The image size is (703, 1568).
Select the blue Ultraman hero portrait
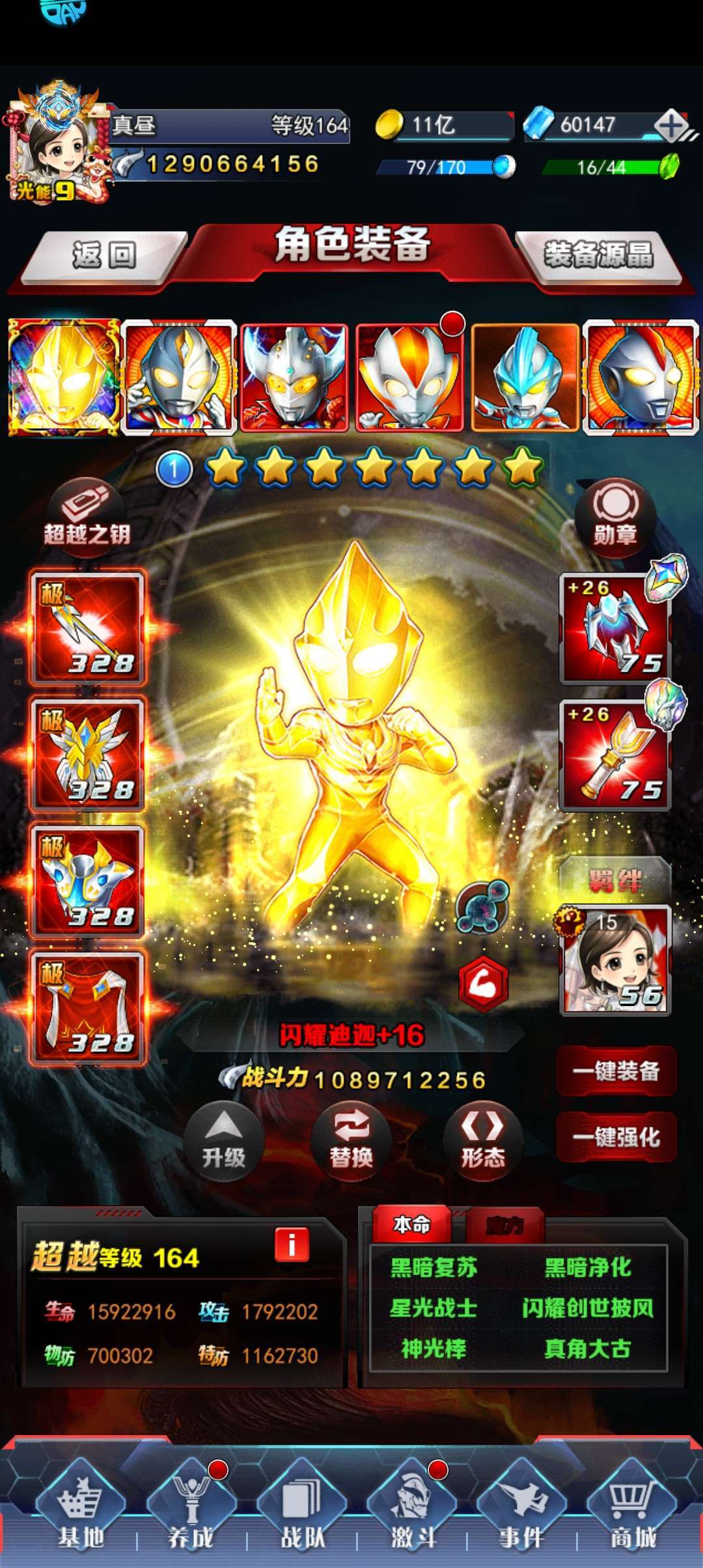point(525,378)
